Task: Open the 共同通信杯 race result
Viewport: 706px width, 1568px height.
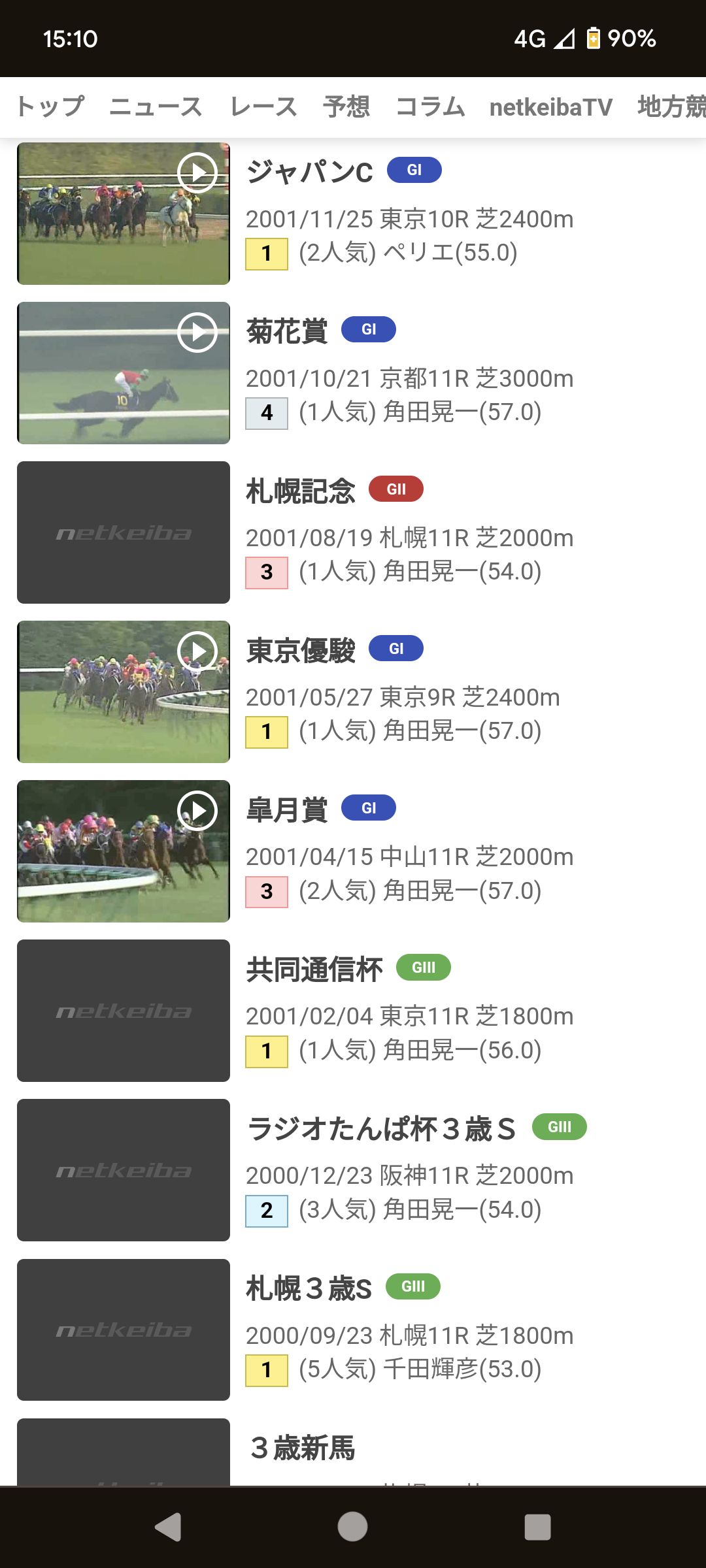Action: (314, 970)
